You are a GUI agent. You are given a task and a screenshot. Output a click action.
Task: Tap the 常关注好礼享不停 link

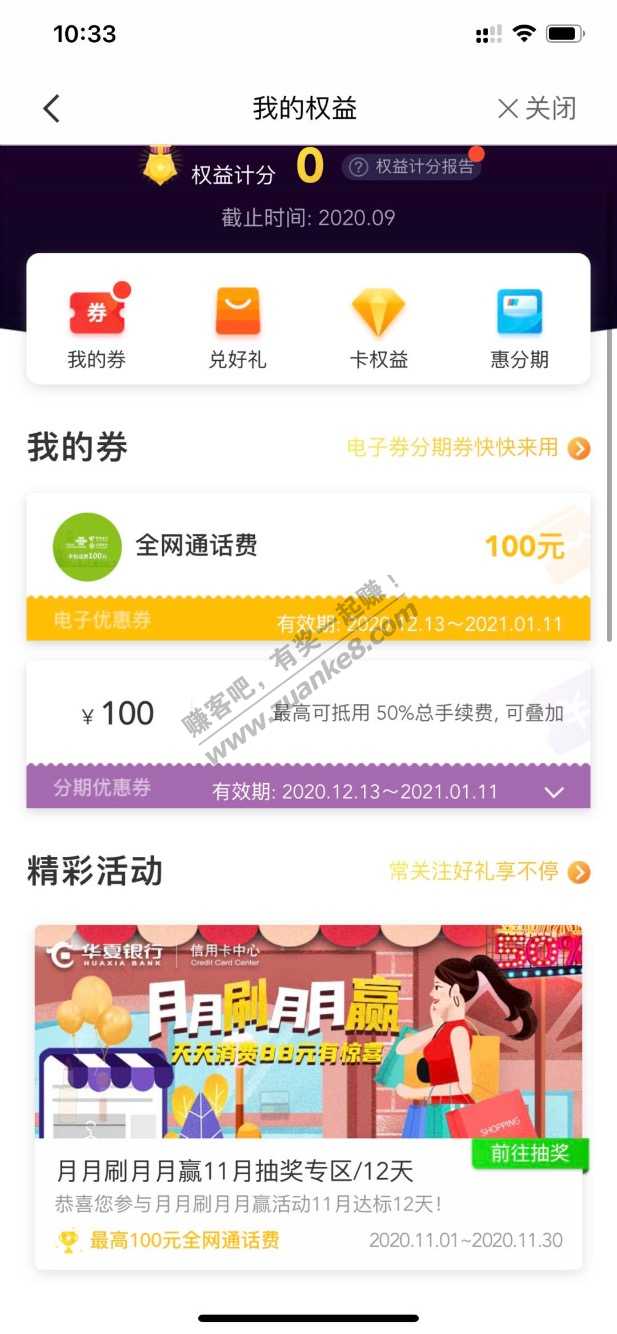[x=488, y=872]
